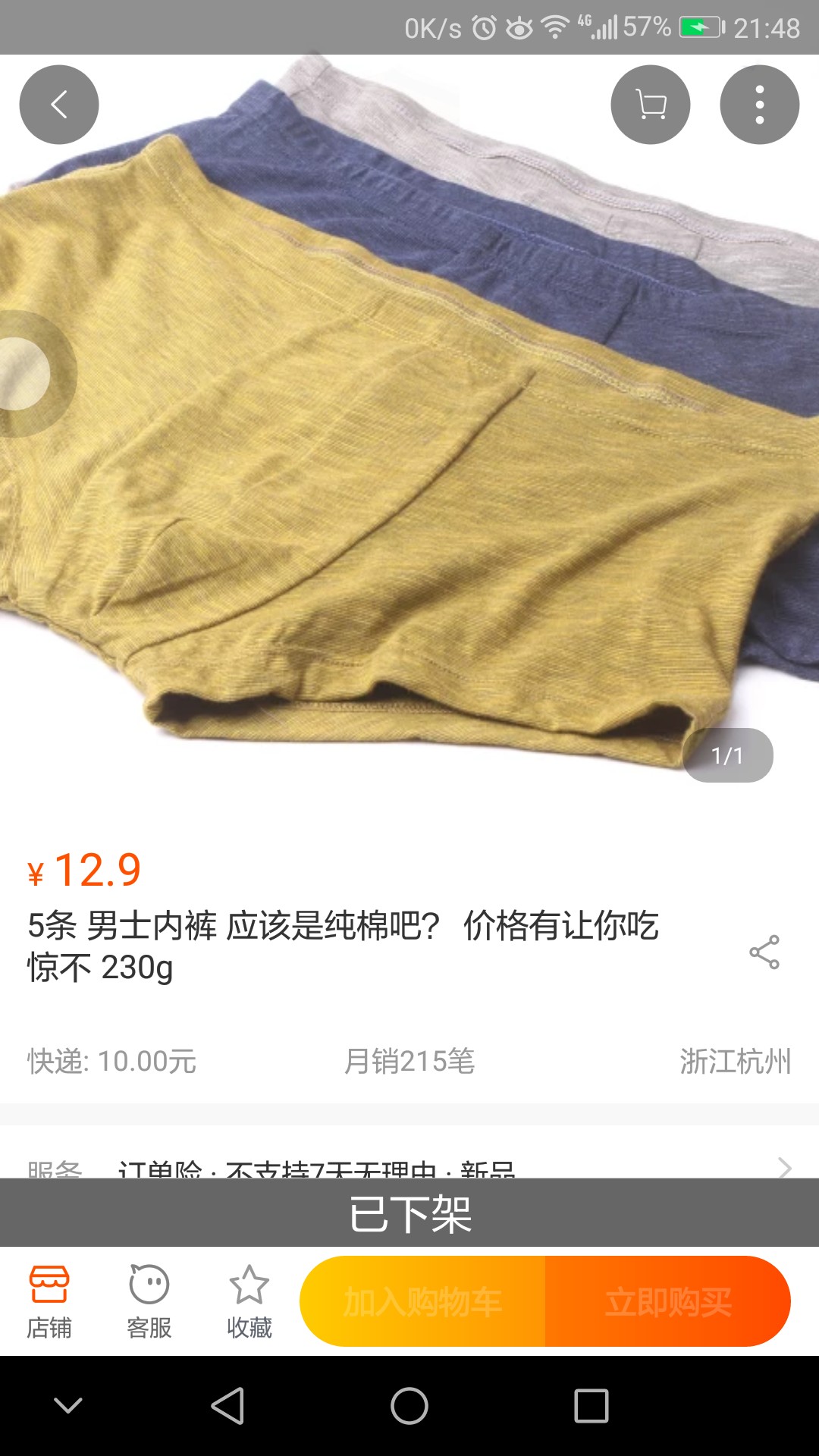Add item to 收藏 favorites
Viewport: 819px width, 1456px height.
click(x=249, y=1301)
